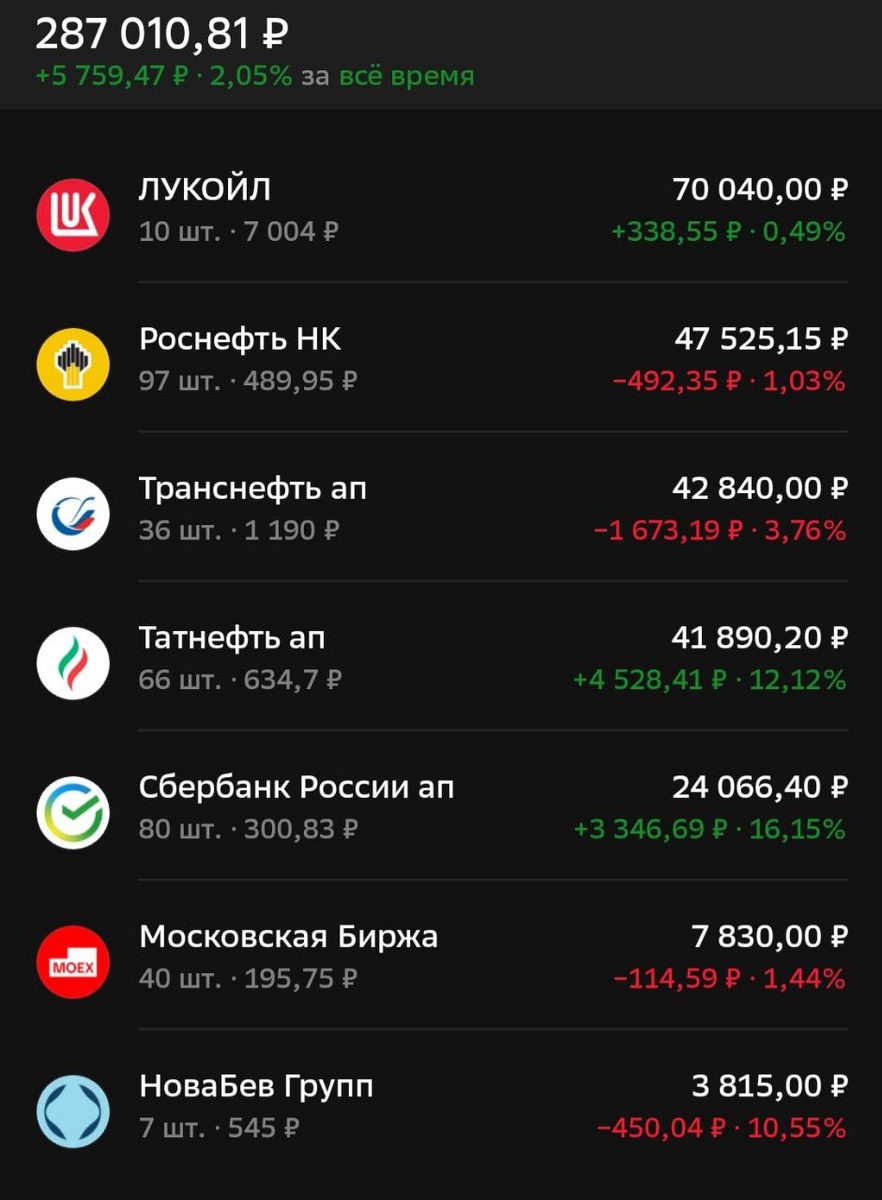Click the НоваБев Групп circular logo
The width and height of the screenshot is (882, 1200).
[72, 1109]
